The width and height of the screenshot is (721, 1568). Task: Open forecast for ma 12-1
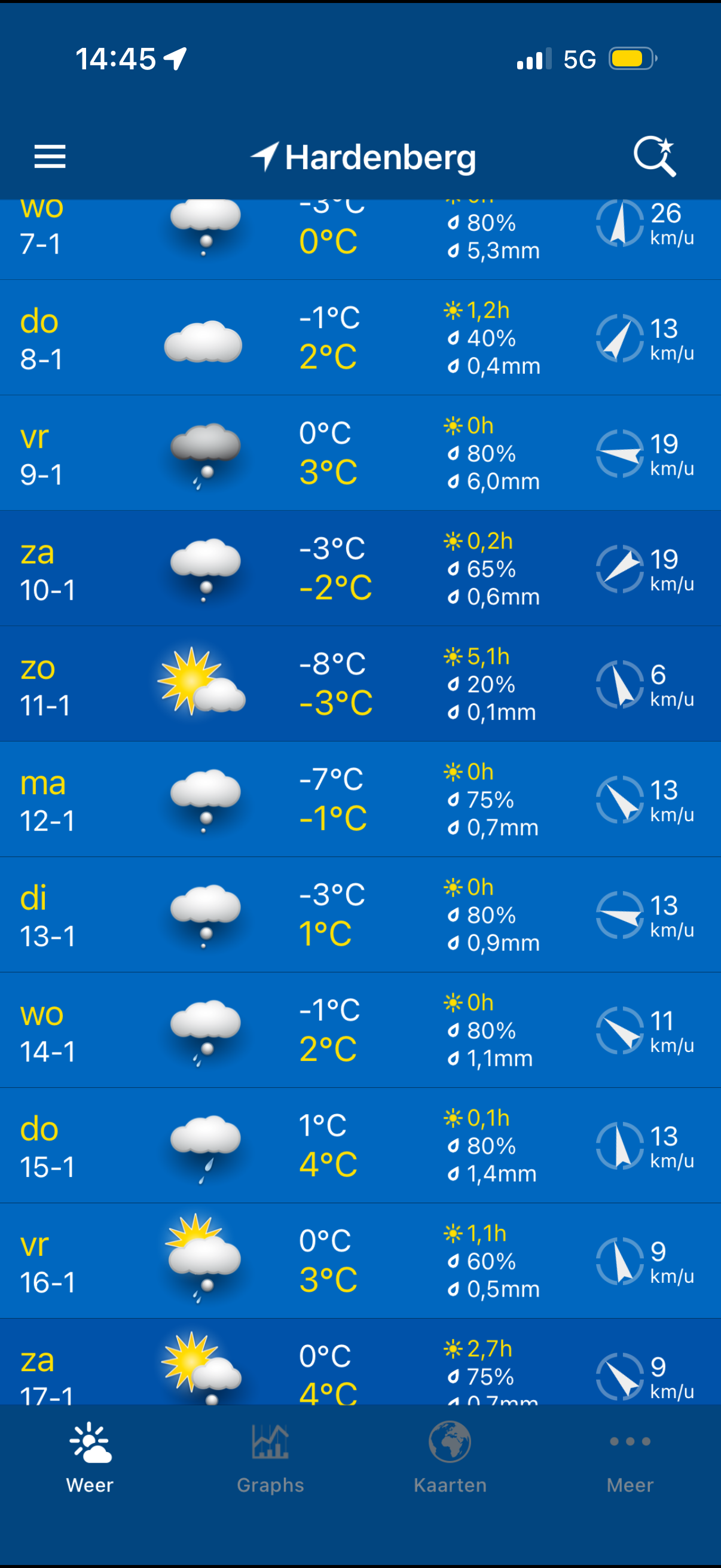(x=360, y=799)
